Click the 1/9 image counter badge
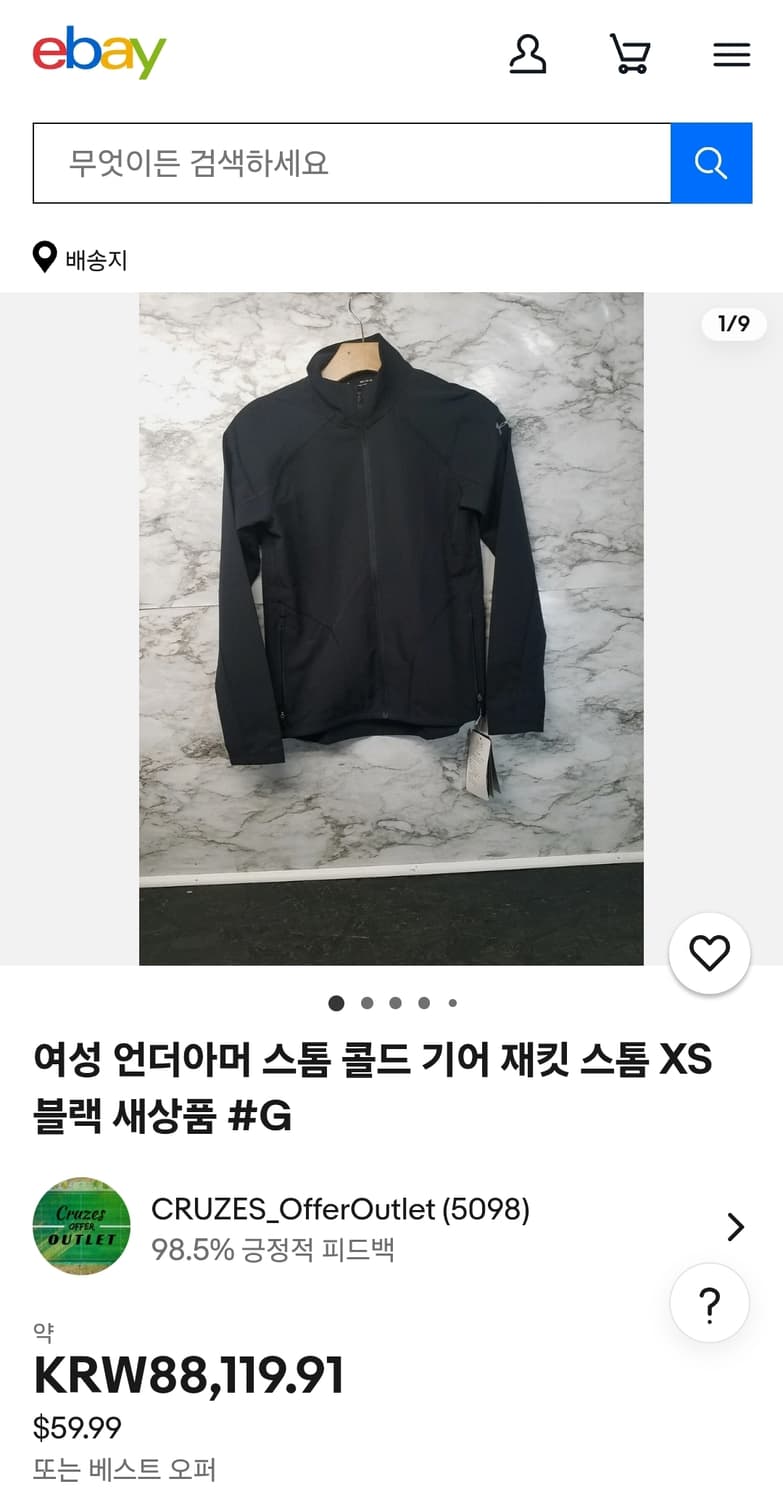 [734, 324]
